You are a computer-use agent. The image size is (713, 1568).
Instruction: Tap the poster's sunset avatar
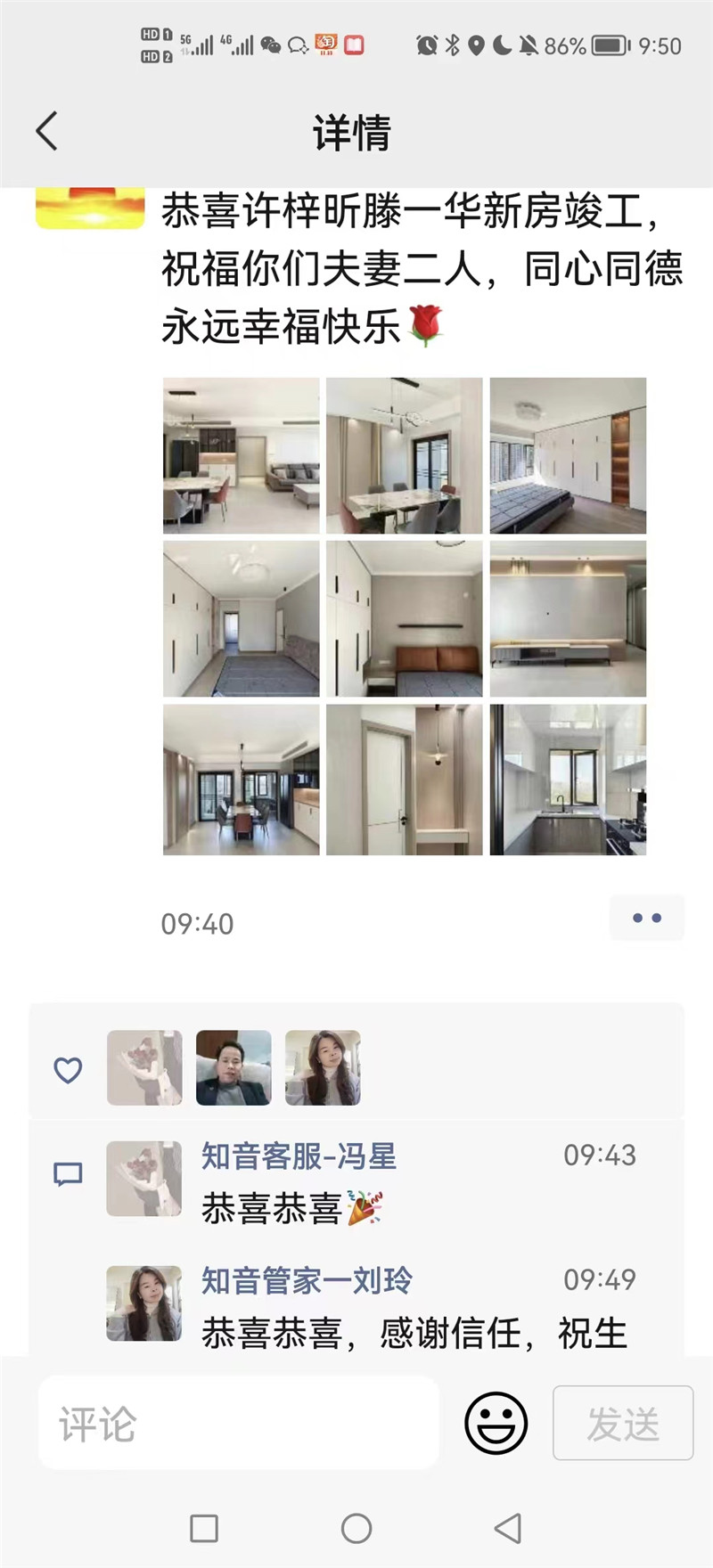(x=90, y=208)
